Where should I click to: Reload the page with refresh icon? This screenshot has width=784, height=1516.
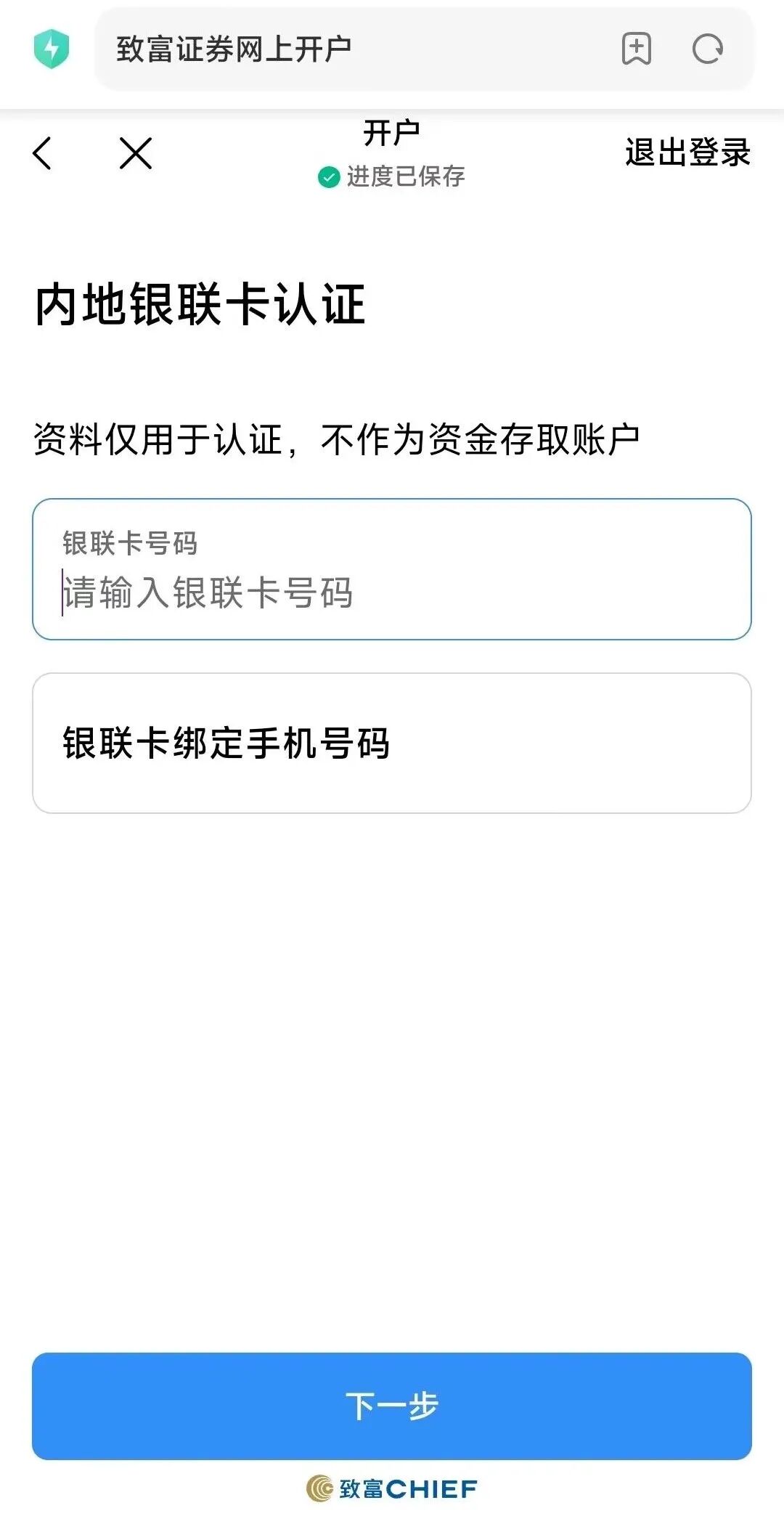[707, 49]
